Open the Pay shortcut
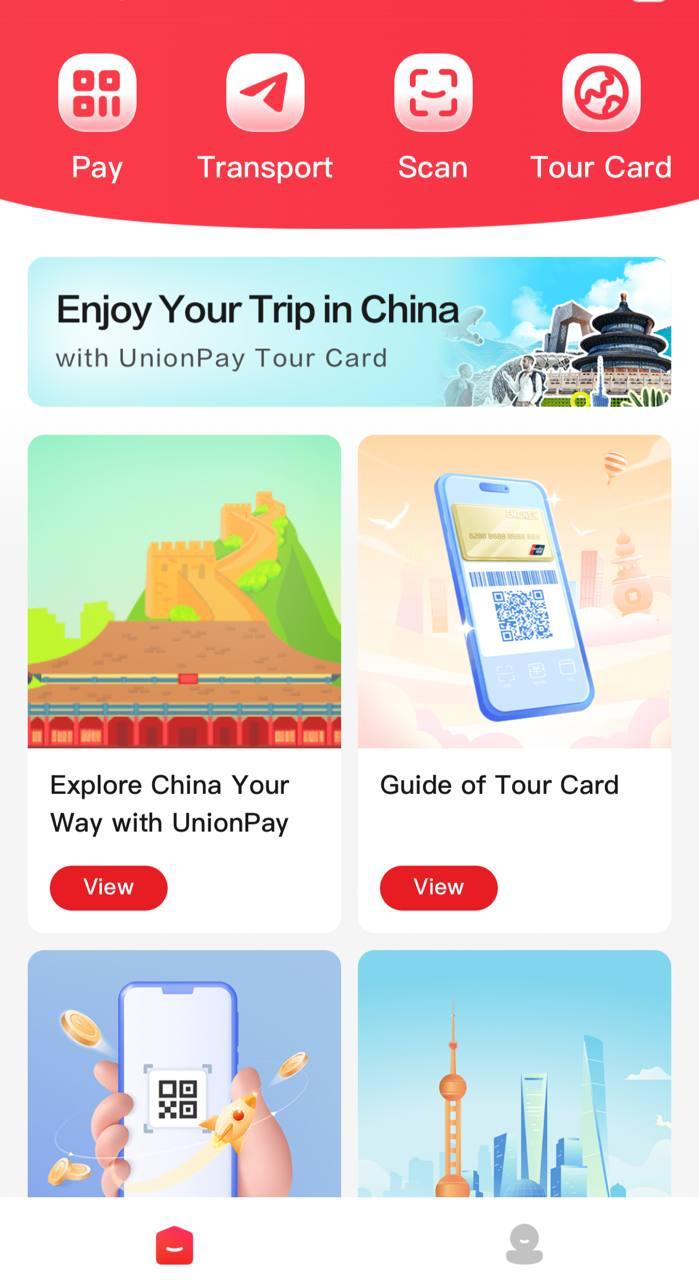The image size is (699, 1280). [x=97, y=94]
